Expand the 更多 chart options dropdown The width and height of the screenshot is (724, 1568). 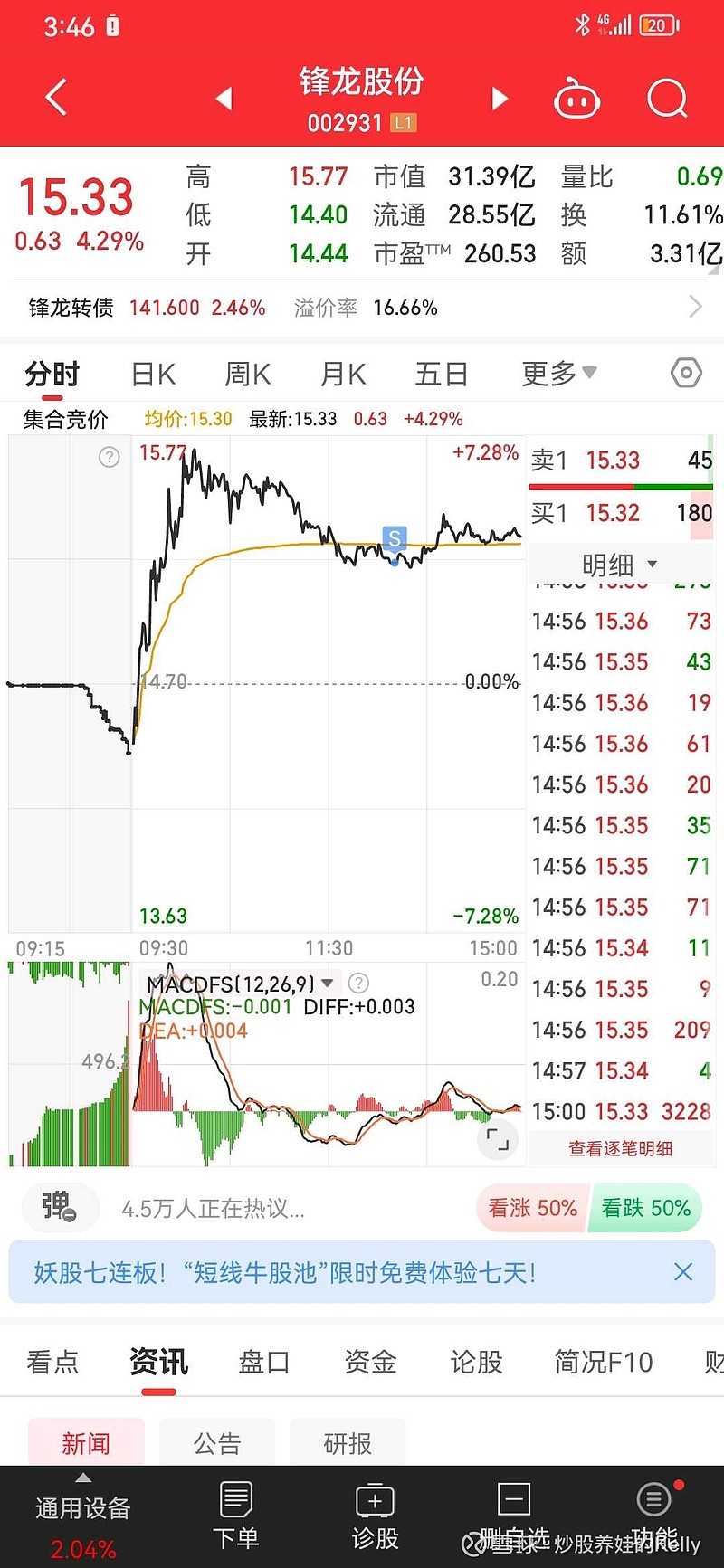558,373
